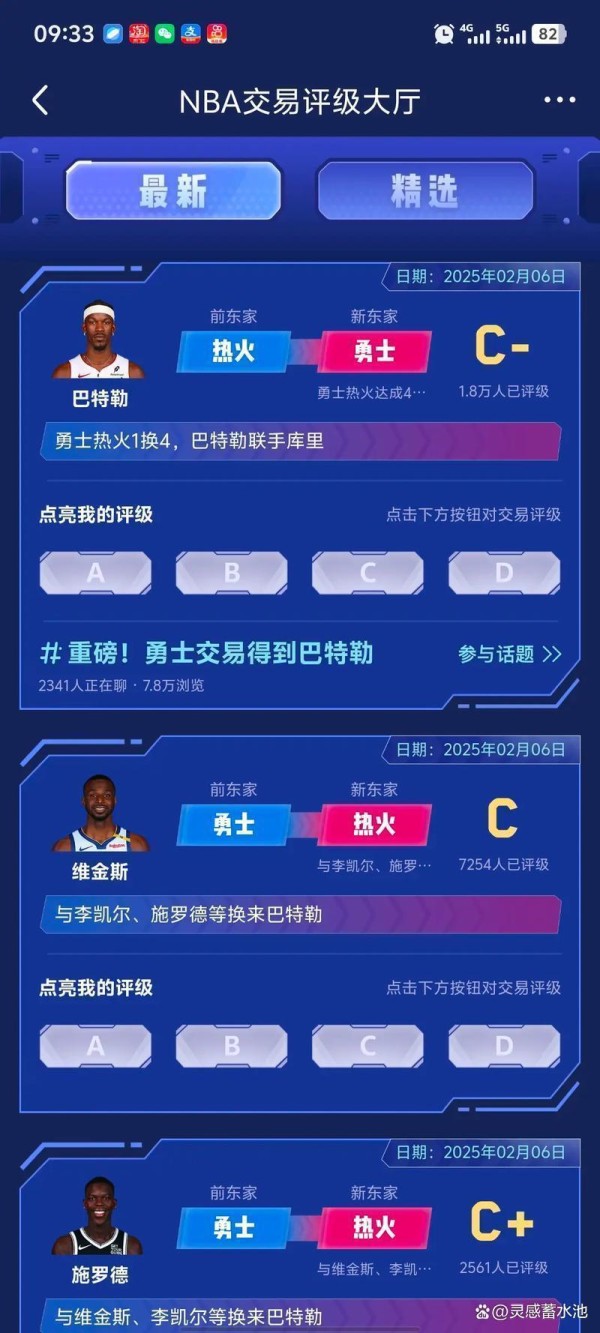Screen dimensions: 600x1333
Task: Select D rating for the 维金斯 trade
Action: pos(504,1046)
